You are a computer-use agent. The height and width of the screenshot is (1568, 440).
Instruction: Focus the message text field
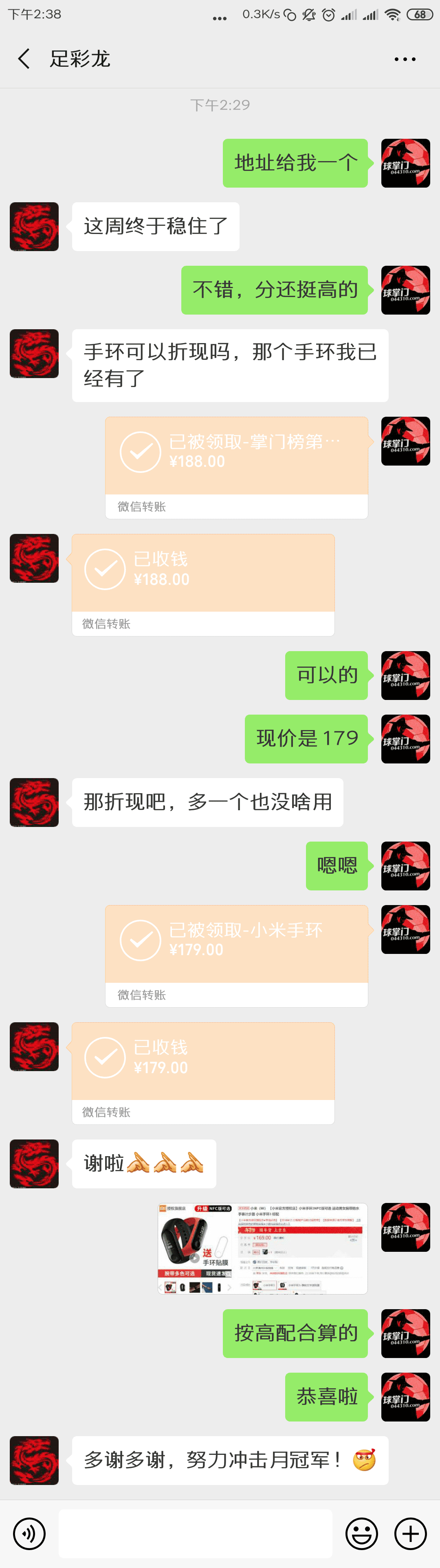[x=195, y=1533]
